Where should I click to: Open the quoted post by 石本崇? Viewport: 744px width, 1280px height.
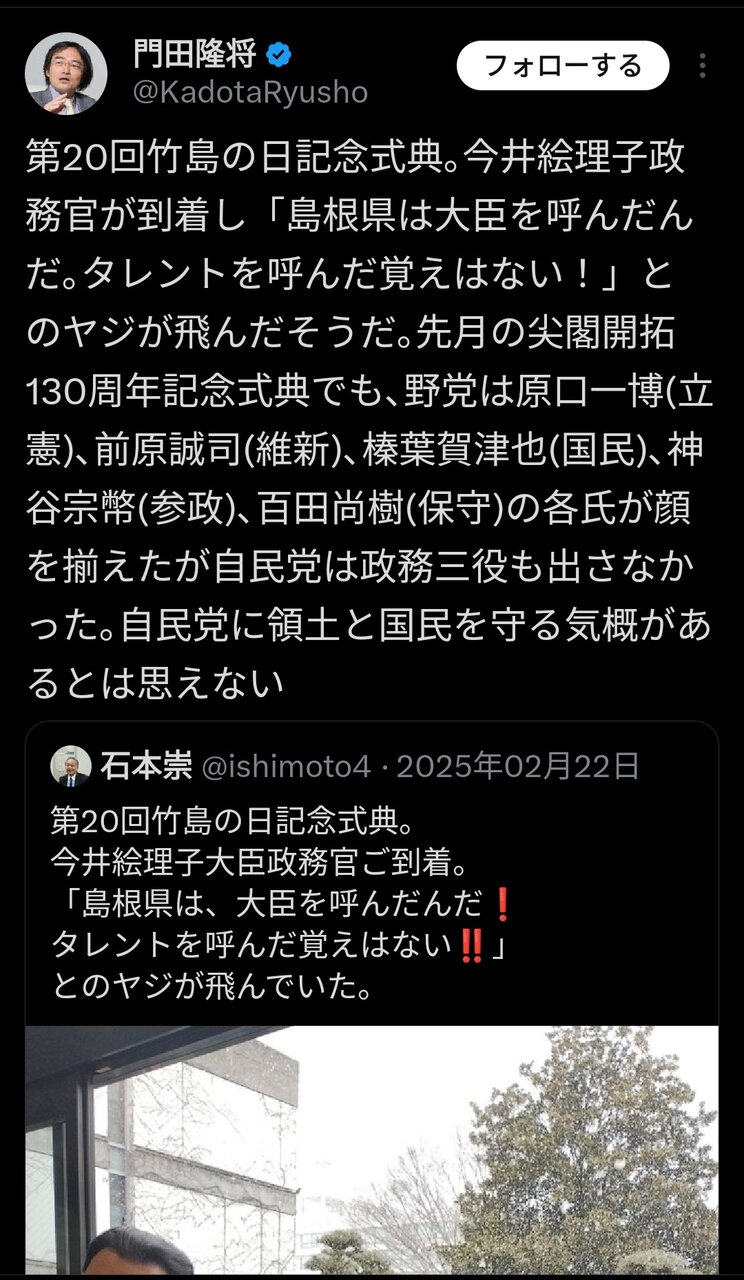[370, 880]
